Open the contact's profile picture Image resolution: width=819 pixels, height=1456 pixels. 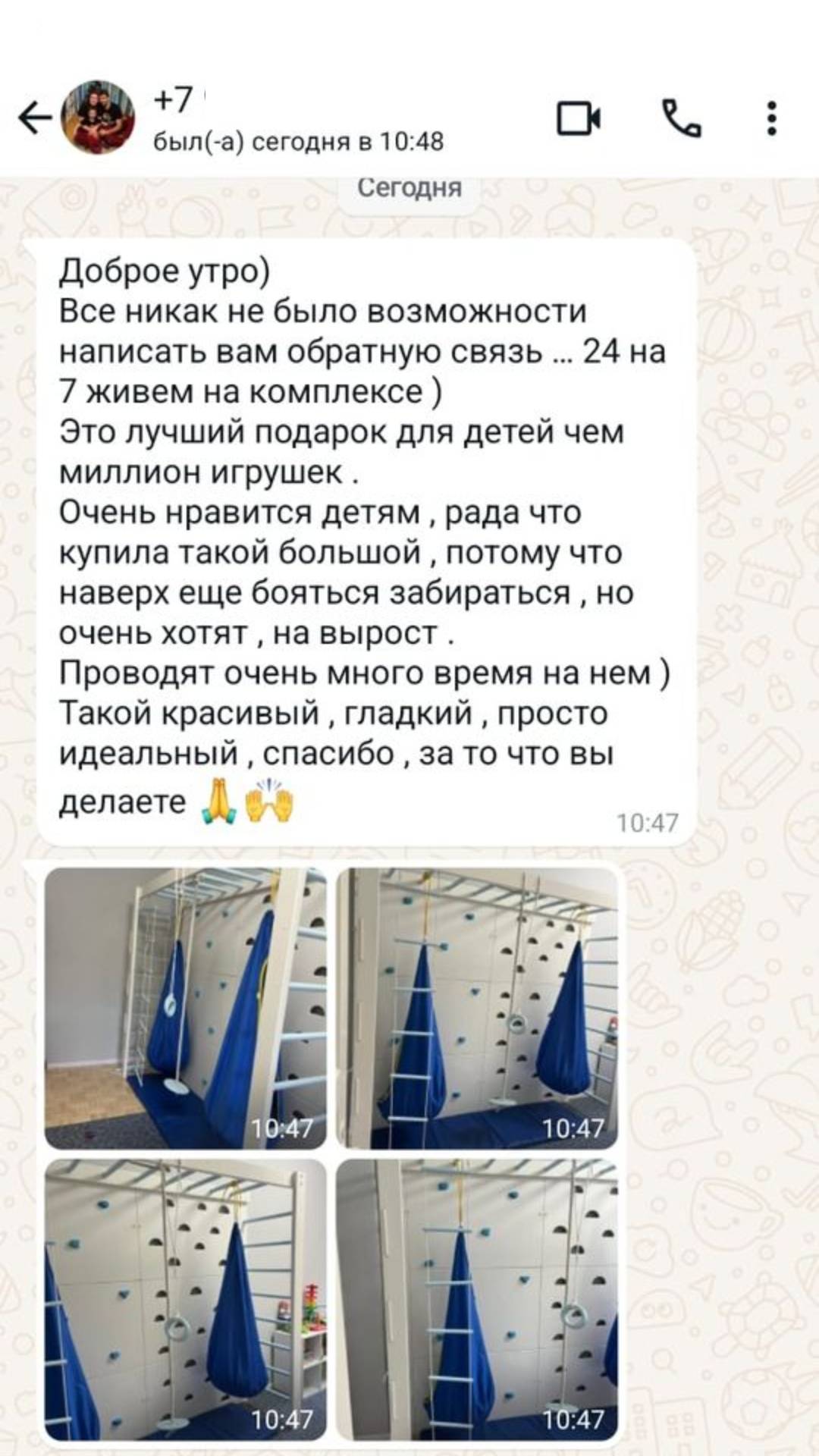point(98,118)
